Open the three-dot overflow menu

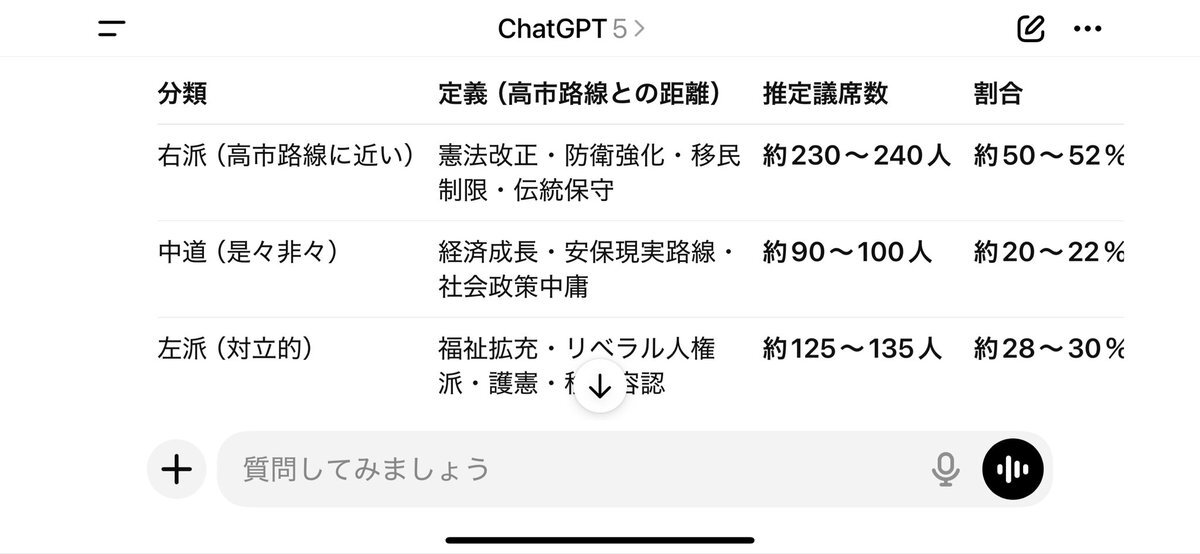1087,29
